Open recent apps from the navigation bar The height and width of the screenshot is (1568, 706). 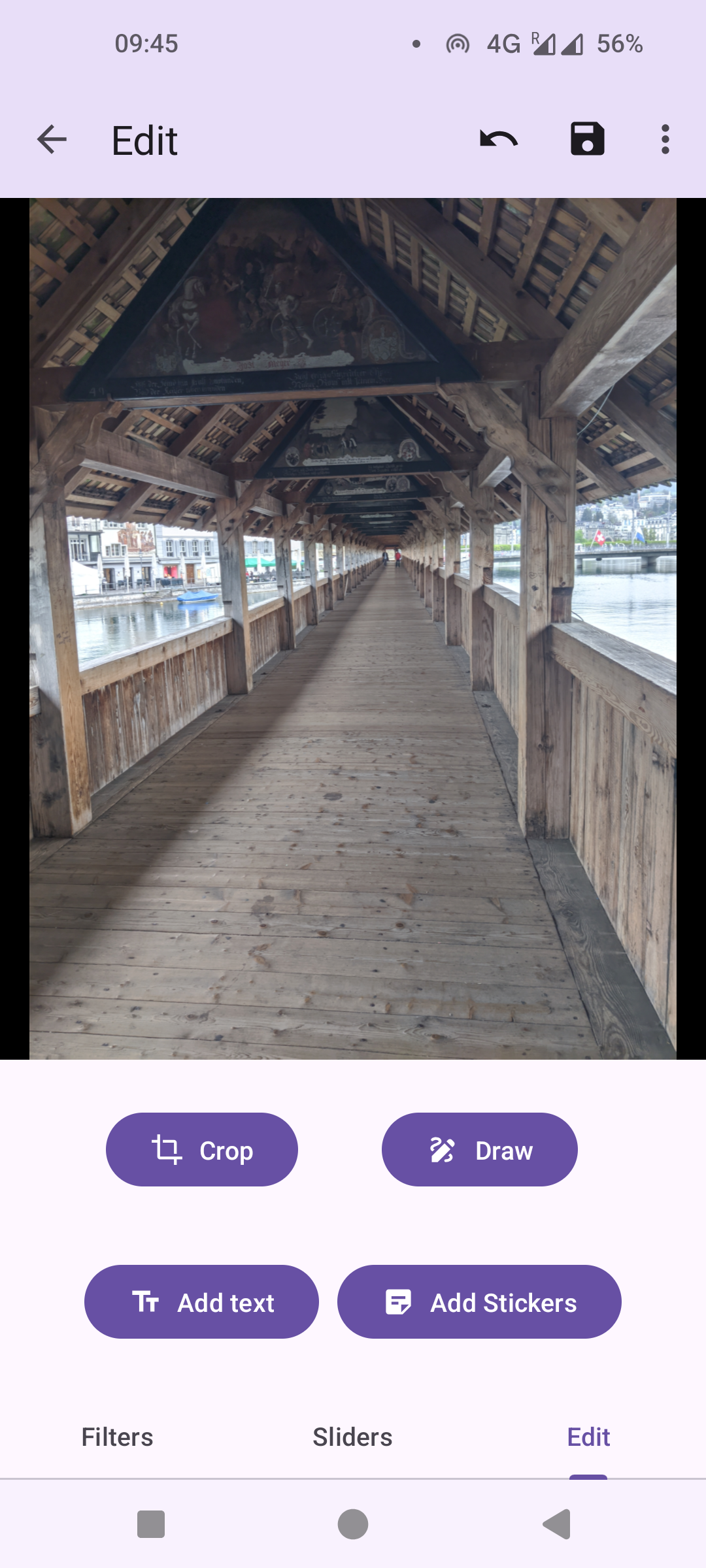(x=151, y=1524)
